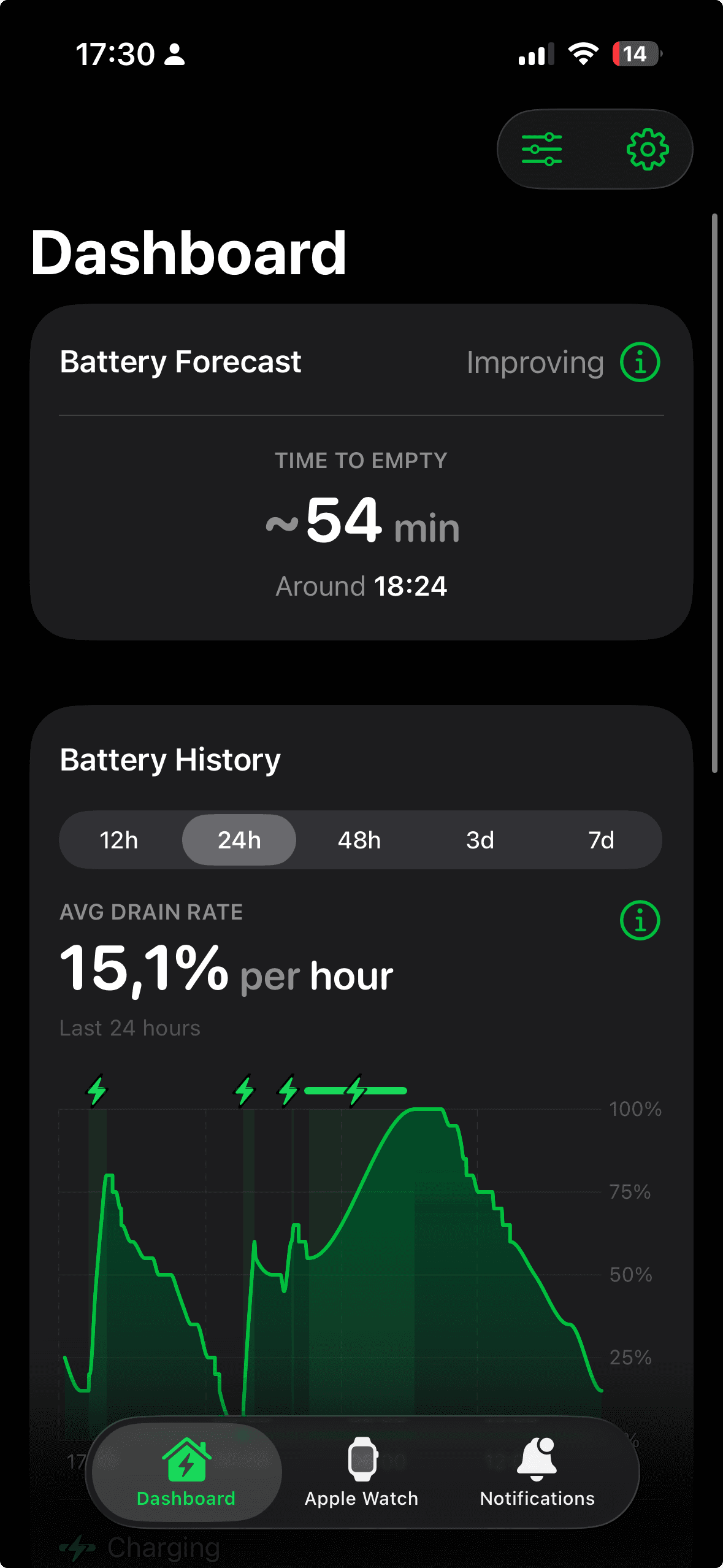Tap the Battery Forecast info icon
The height and width of the screenshot is (1568, 723).
click(640, 362)
